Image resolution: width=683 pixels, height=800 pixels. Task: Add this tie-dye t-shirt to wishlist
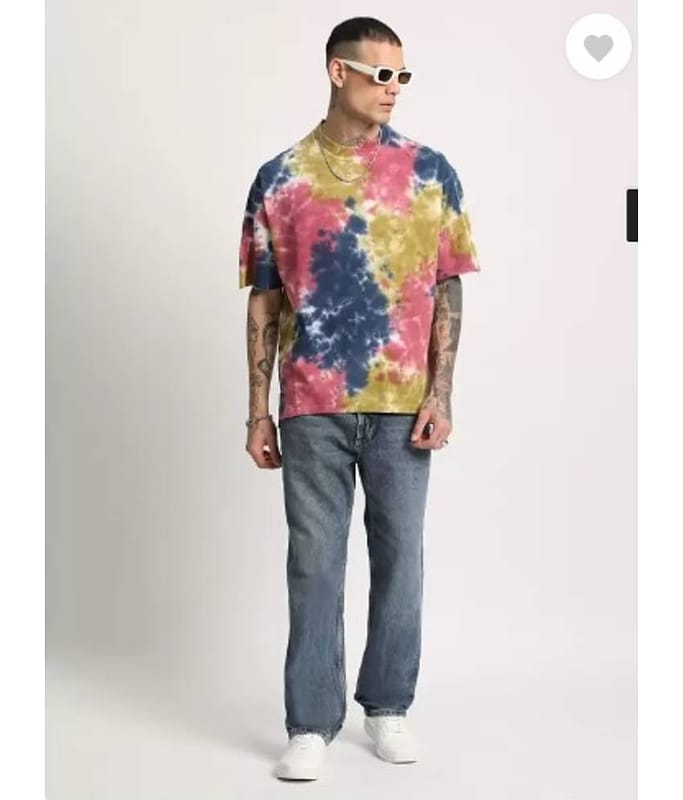tap(598, 47)
